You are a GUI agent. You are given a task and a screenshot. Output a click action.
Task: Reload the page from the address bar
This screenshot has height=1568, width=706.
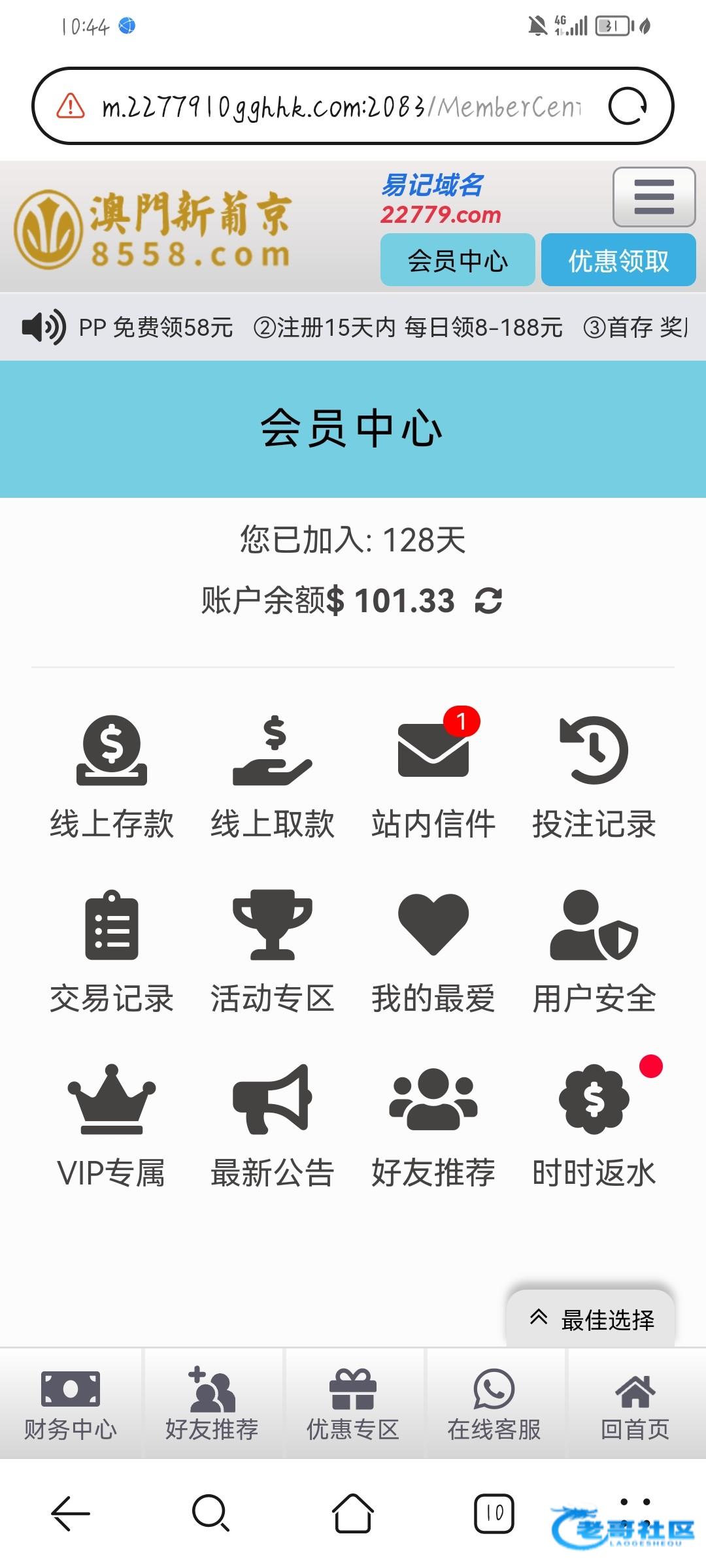click(x=627, y=106)
